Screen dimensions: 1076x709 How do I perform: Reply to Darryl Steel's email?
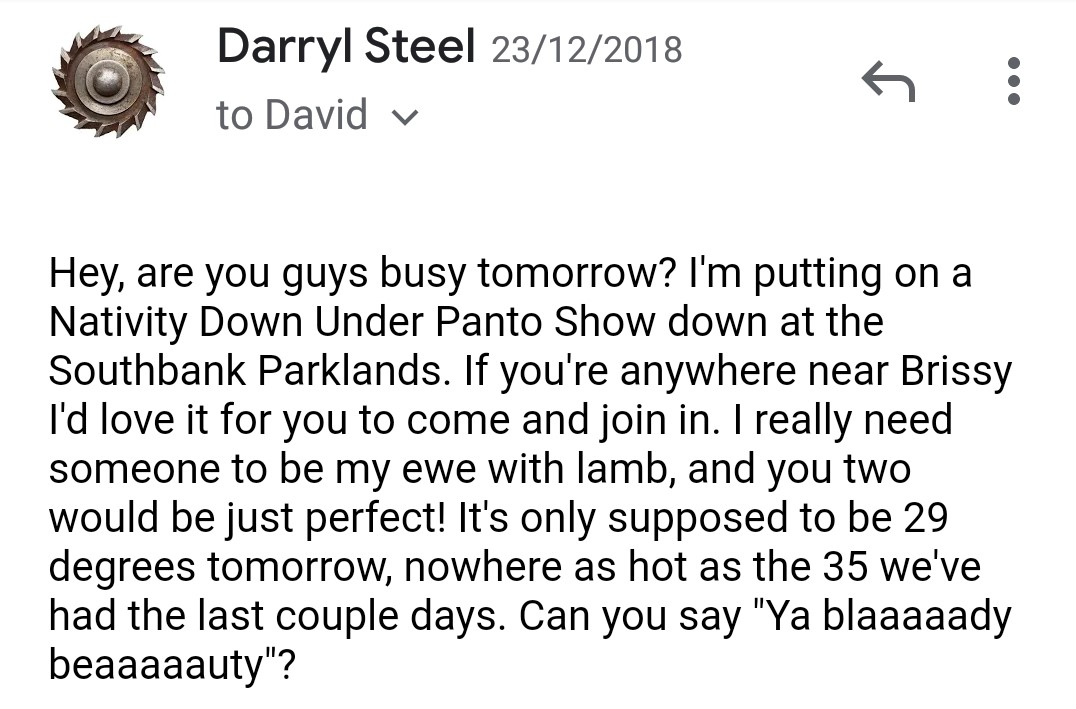click(x=888, y=81)
